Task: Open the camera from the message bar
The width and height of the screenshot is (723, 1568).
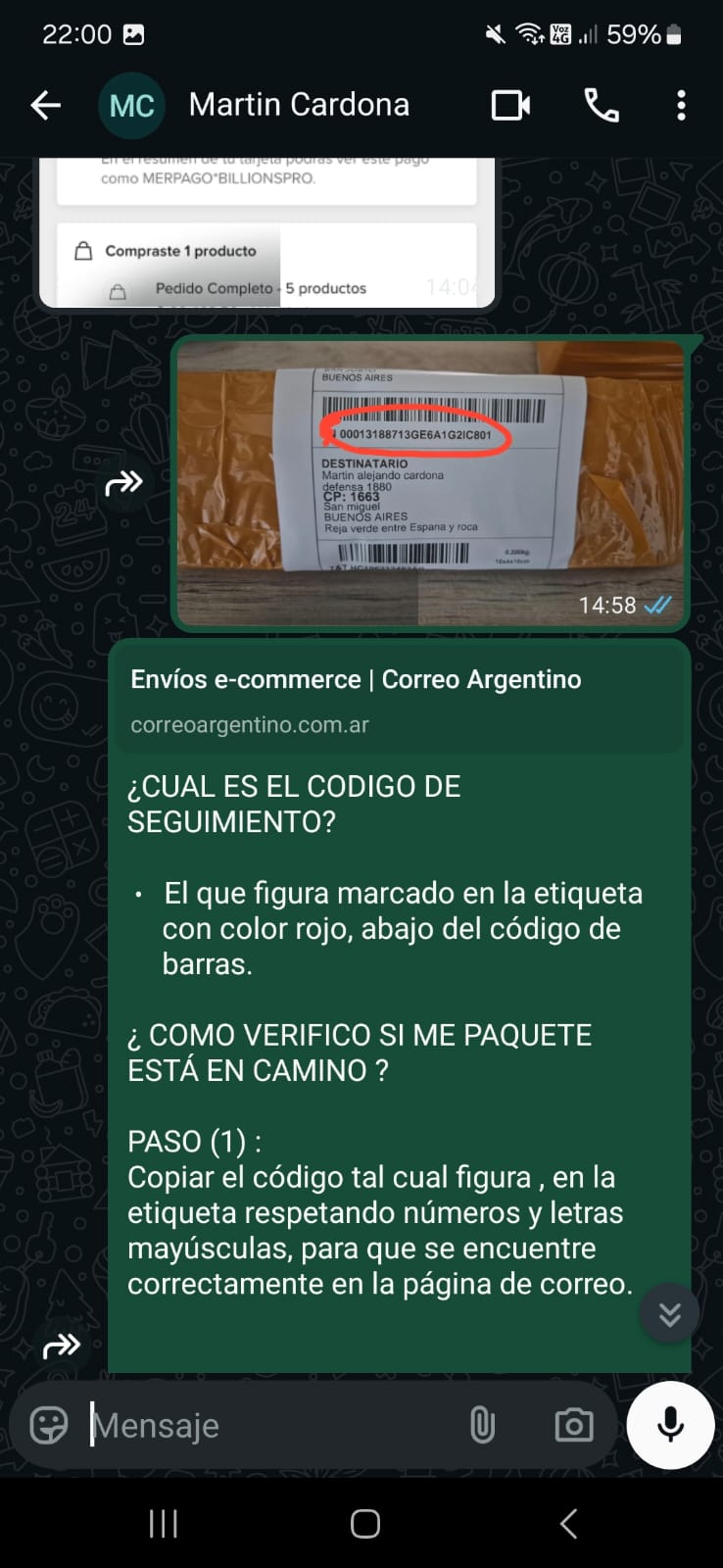Action: click(x=573, y=1425)
